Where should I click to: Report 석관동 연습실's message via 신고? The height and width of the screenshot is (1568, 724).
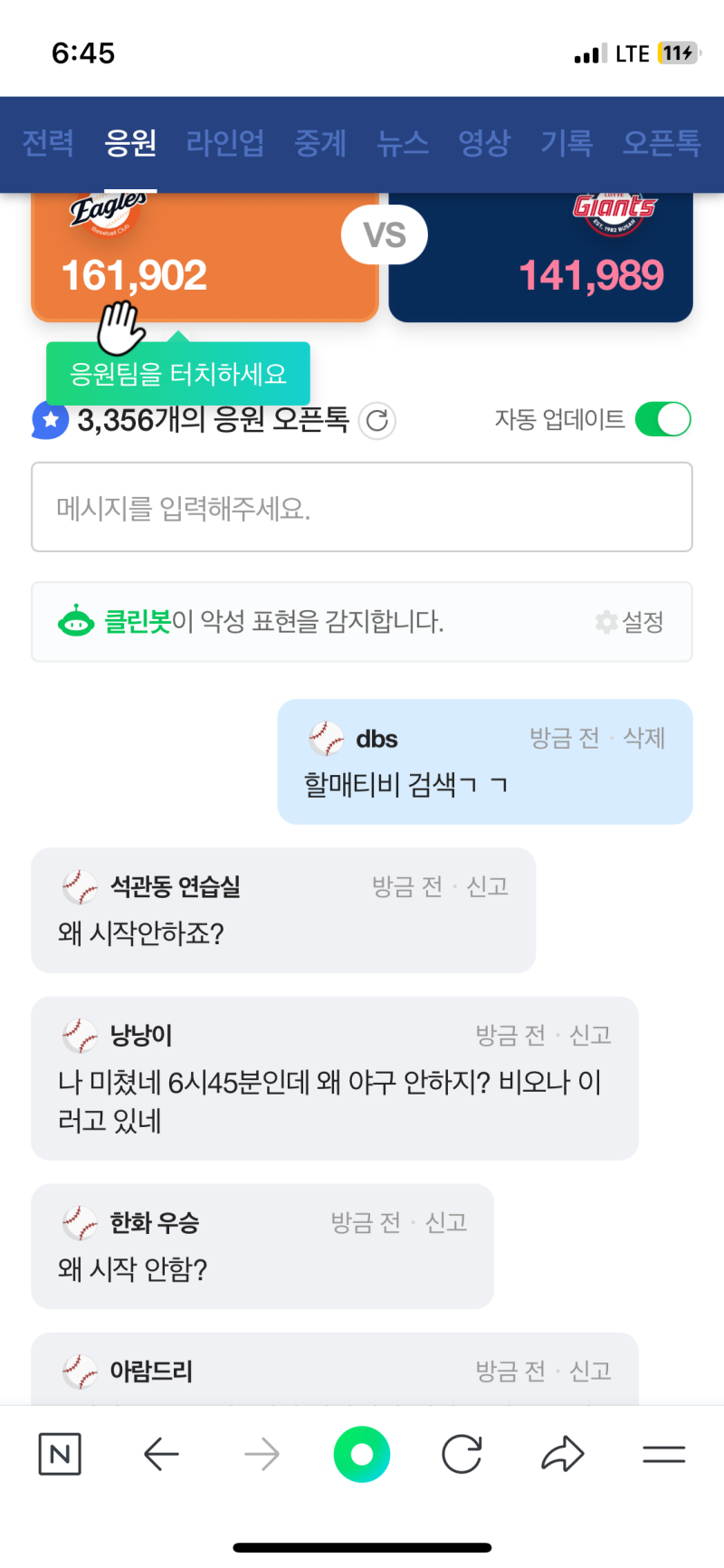(x=487, y=886)
